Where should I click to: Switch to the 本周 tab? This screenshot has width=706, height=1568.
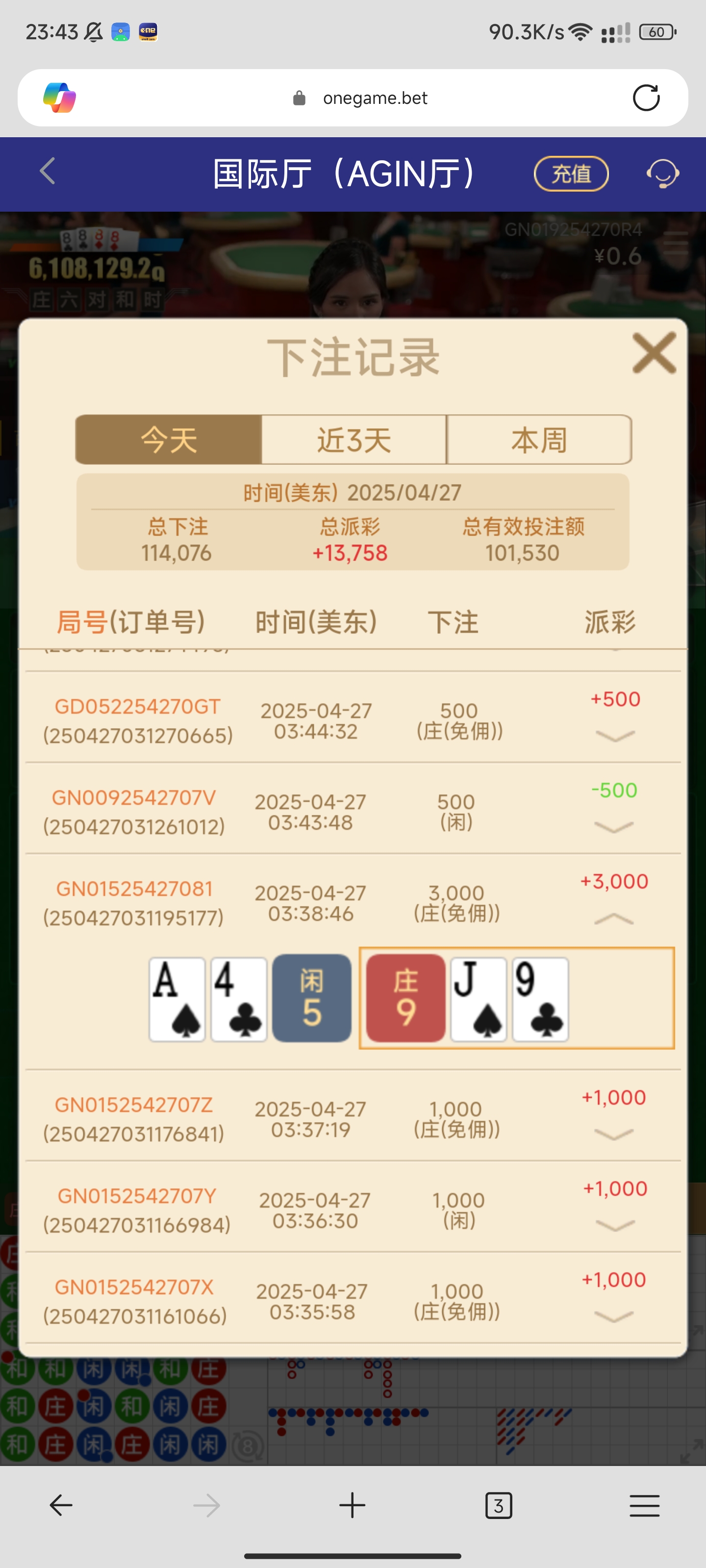pyautogui.click(x=539, y=440)
